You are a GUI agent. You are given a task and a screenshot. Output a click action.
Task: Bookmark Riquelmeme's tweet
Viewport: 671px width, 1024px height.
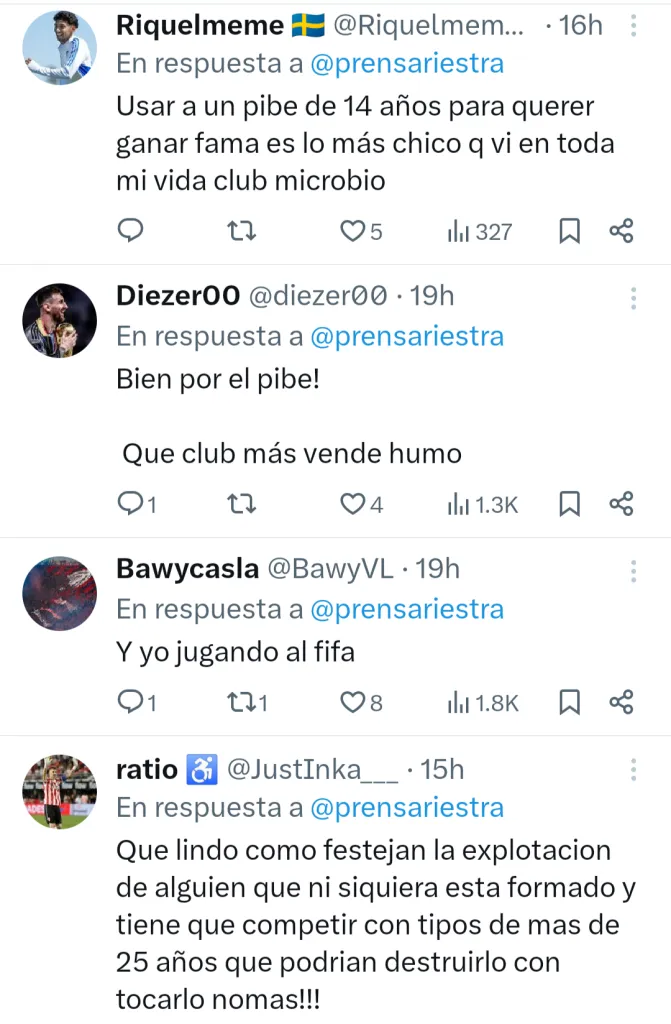(x=569, y=231)
